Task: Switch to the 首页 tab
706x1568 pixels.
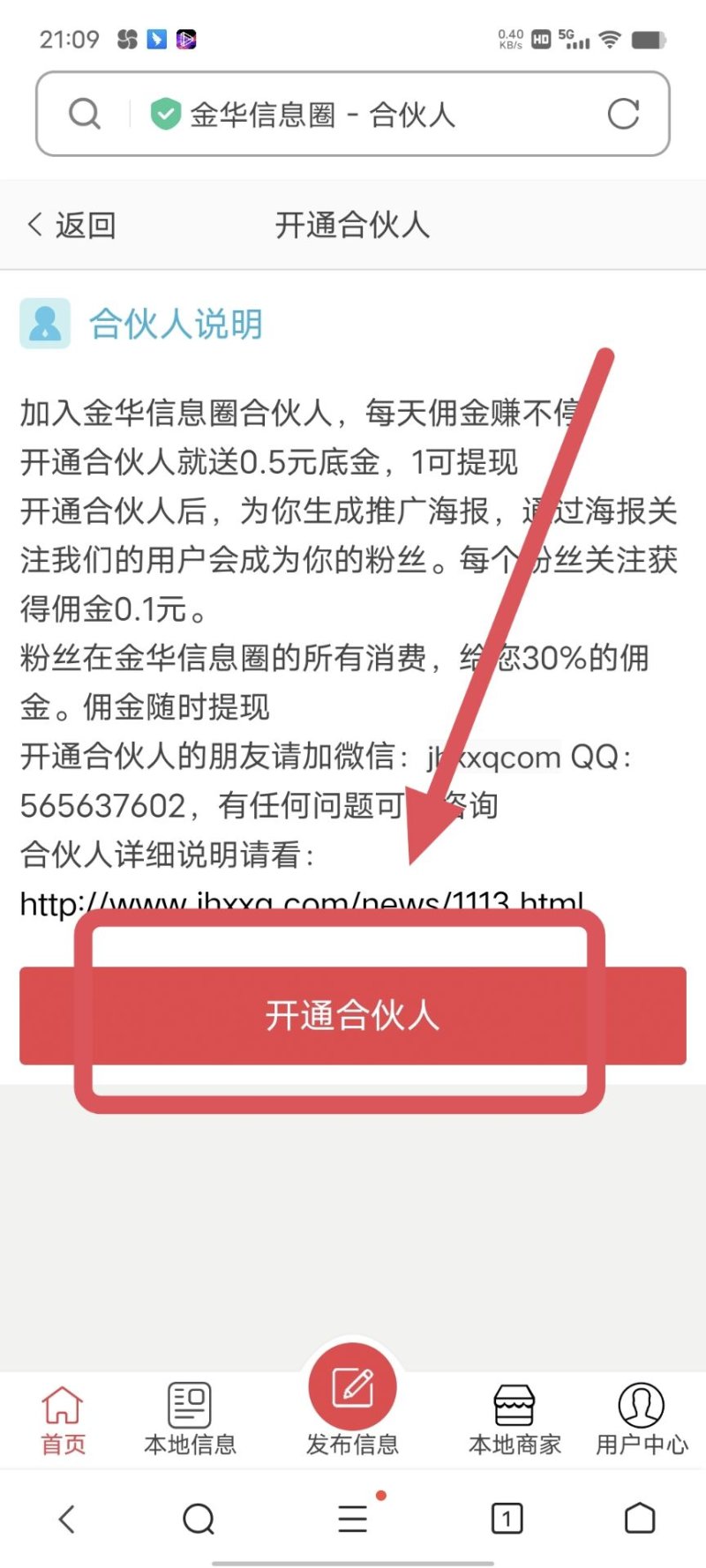Action: (x=63, y=1418)
